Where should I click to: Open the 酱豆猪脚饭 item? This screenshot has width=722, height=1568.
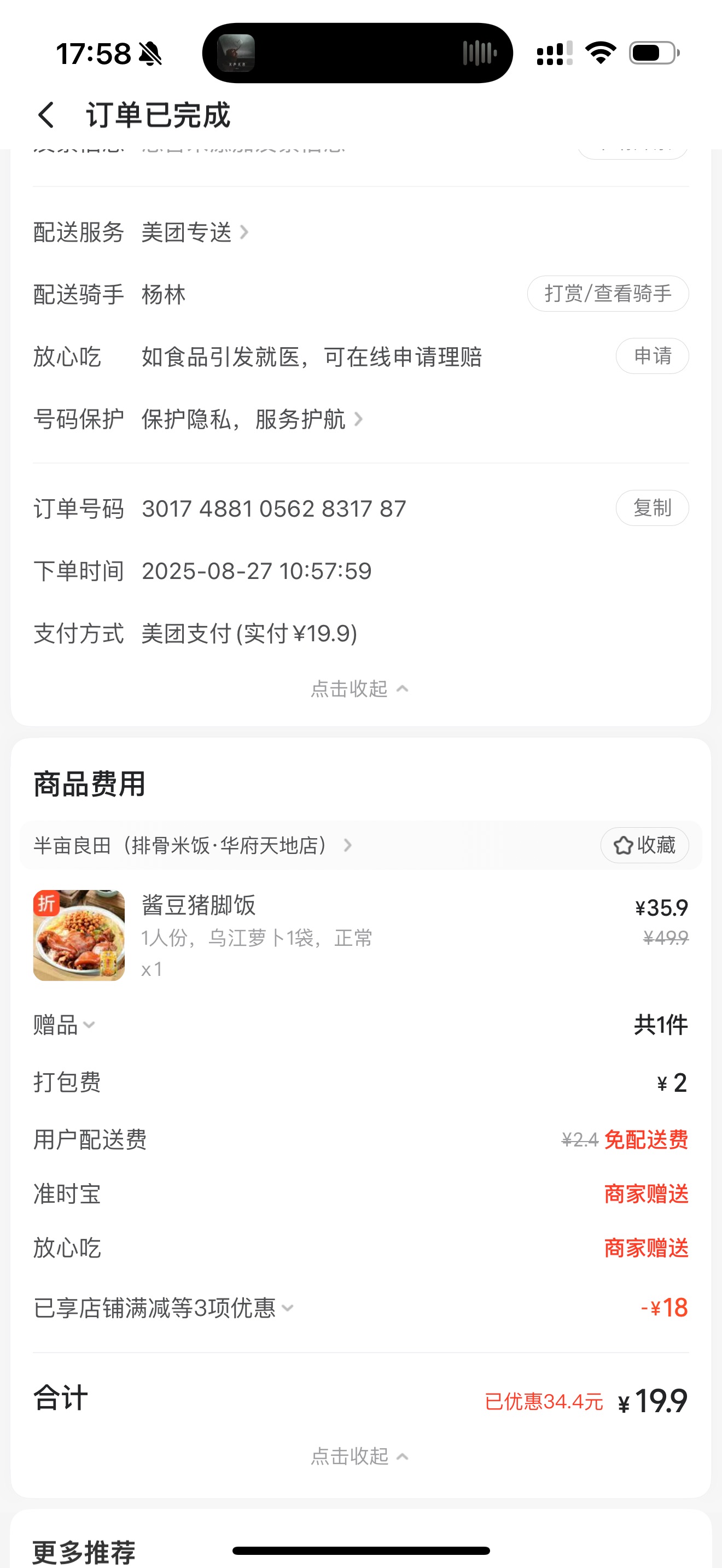point(199,905)
